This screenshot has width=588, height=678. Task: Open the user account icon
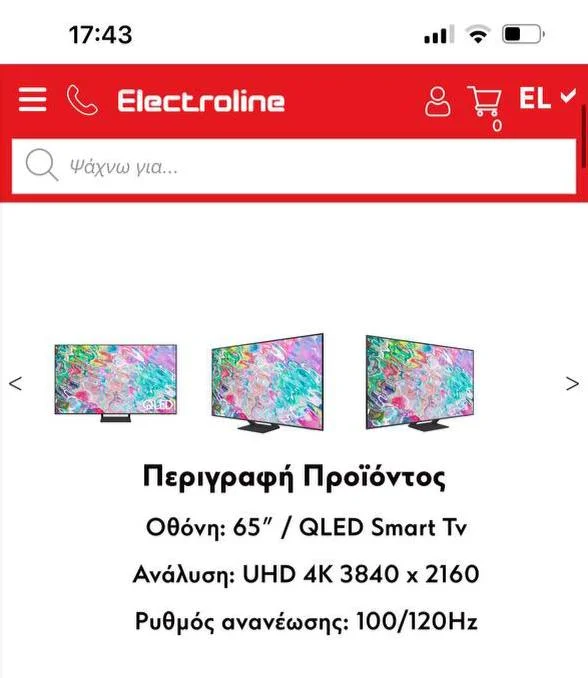[x=437, y=102]
